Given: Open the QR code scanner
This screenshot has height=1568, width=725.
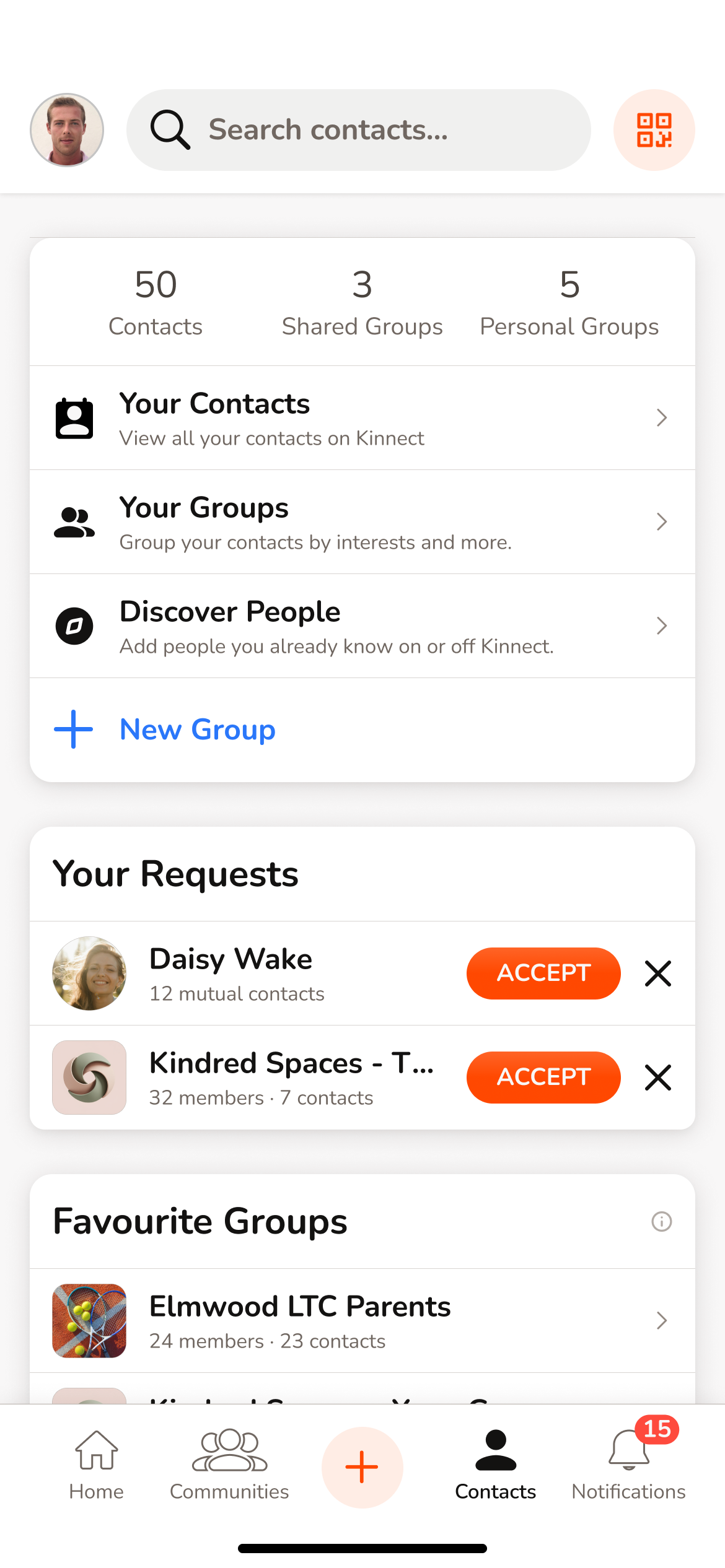Looking at the screenshot, I should (654, 130).
